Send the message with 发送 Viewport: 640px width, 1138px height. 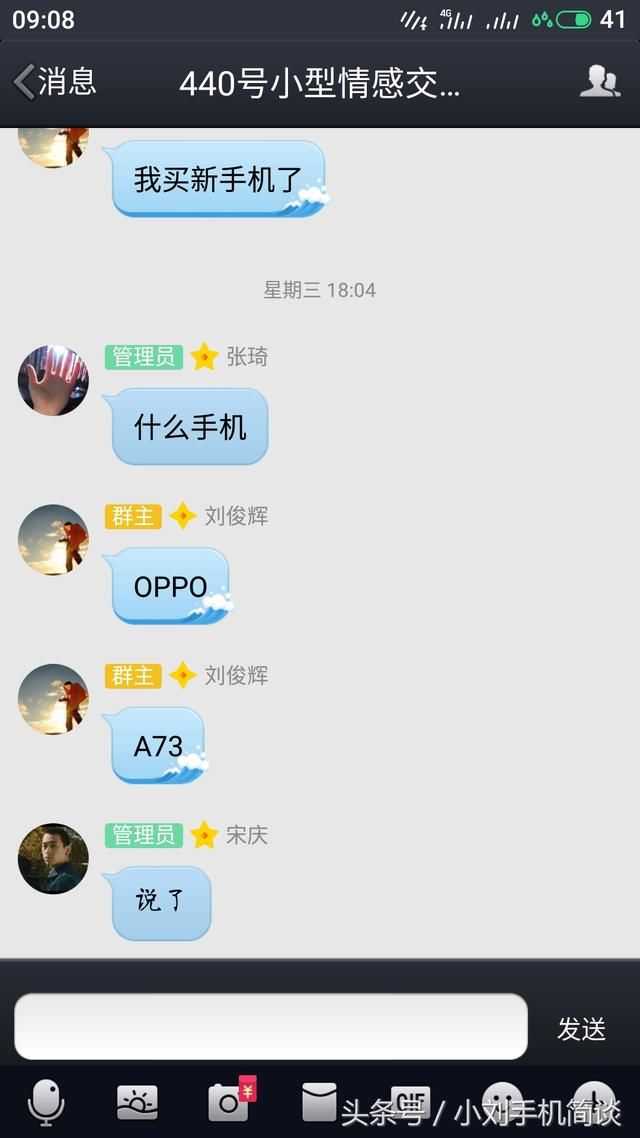pos(581,1028)
